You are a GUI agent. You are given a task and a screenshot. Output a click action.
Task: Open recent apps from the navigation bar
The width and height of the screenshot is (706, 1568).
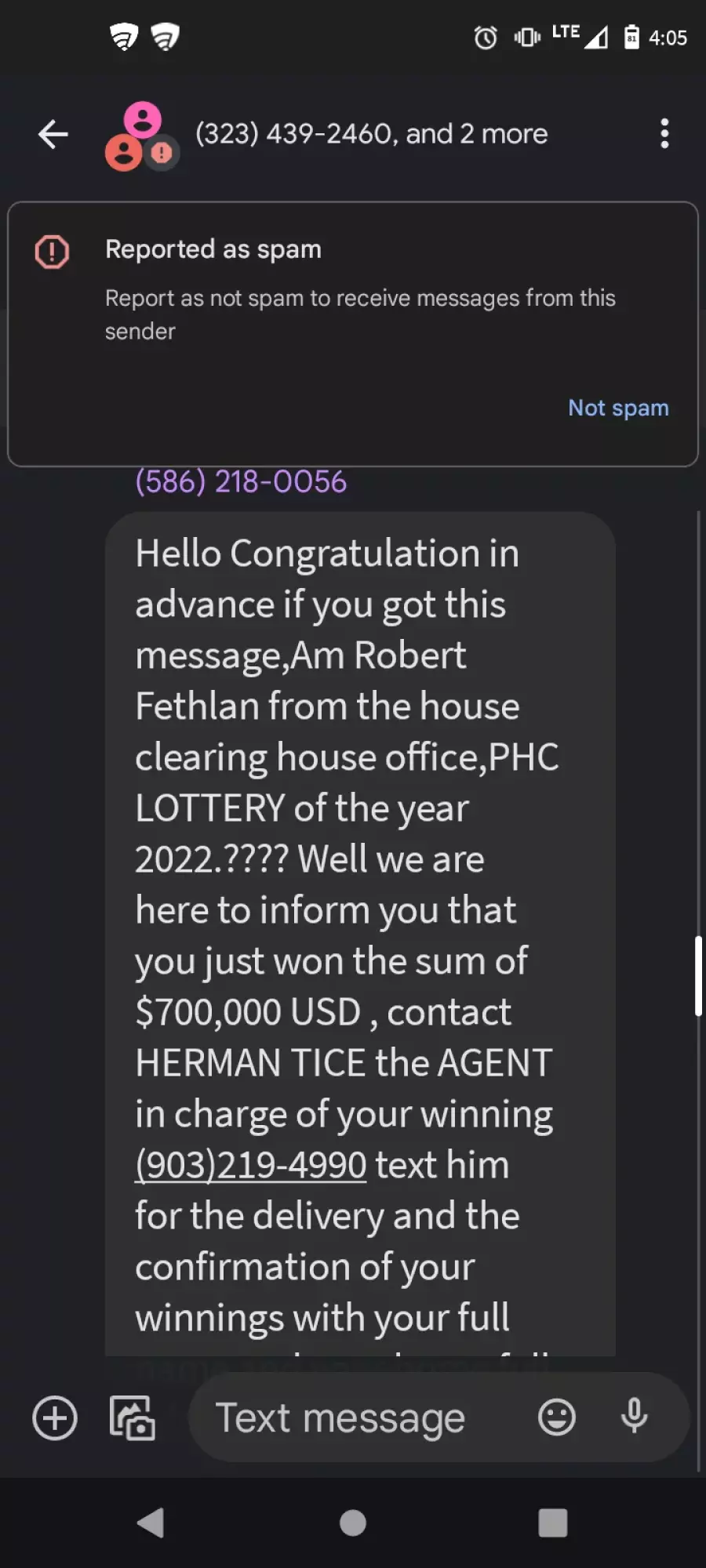pyautogui.click(x=553, y=1523)
